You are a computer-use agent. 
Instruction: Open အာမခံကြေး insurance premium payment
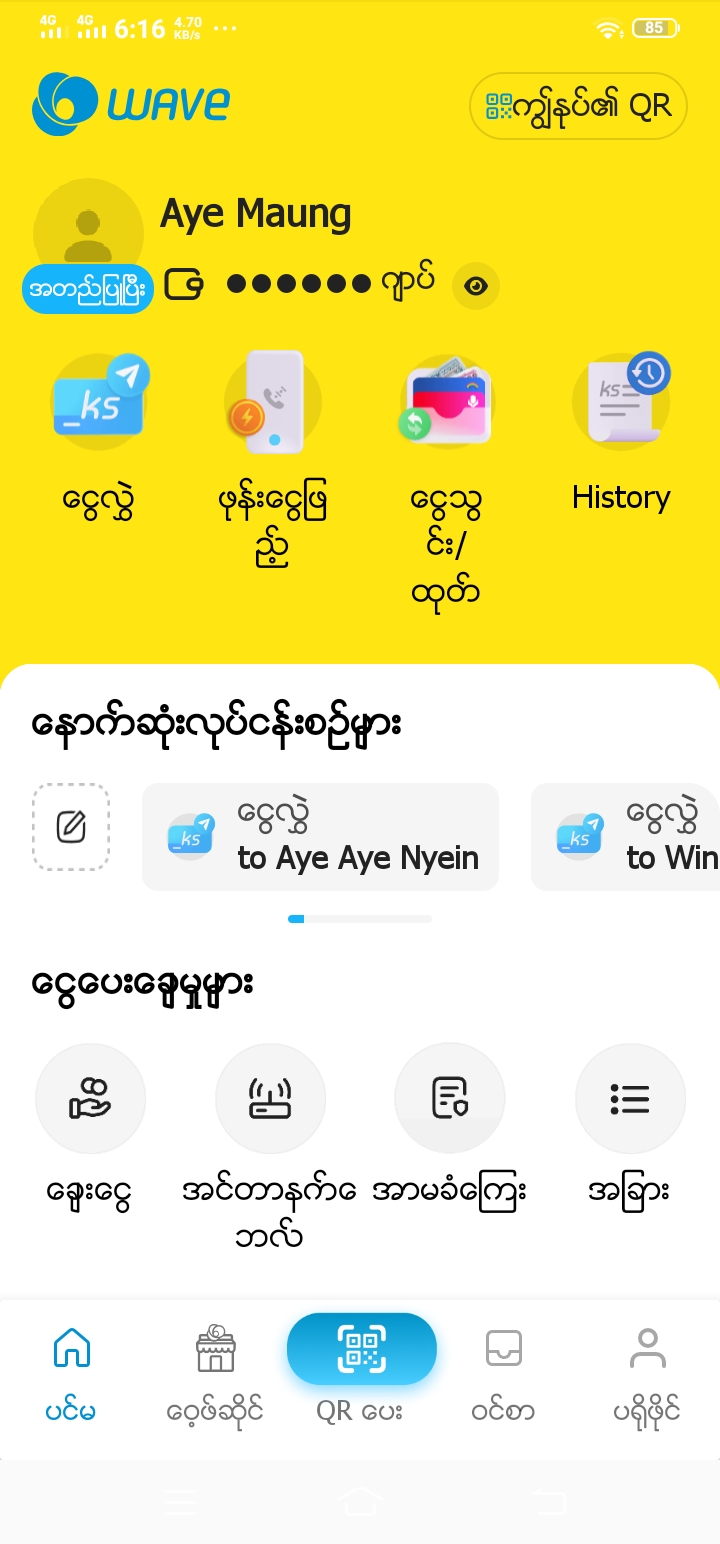pos(449,1099)
